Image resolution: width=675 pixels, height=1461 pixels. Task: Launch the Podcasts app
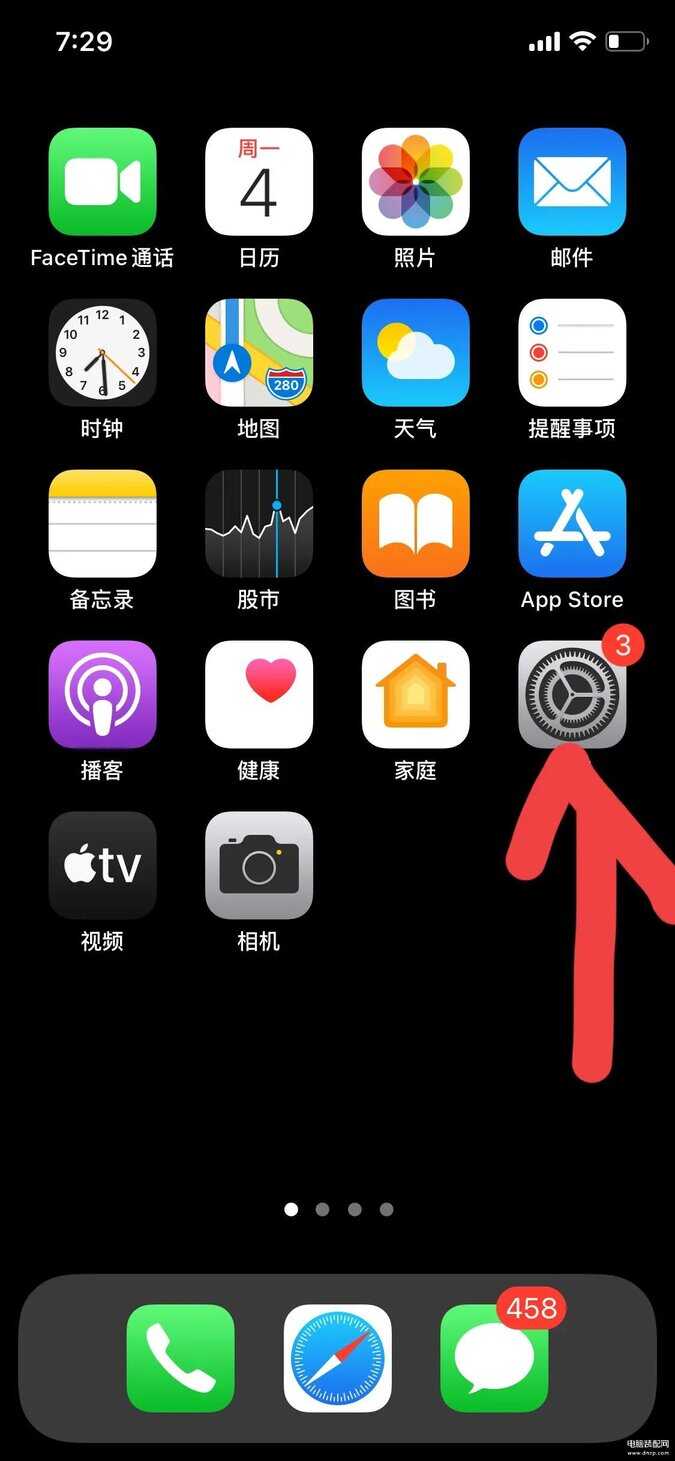102,695
